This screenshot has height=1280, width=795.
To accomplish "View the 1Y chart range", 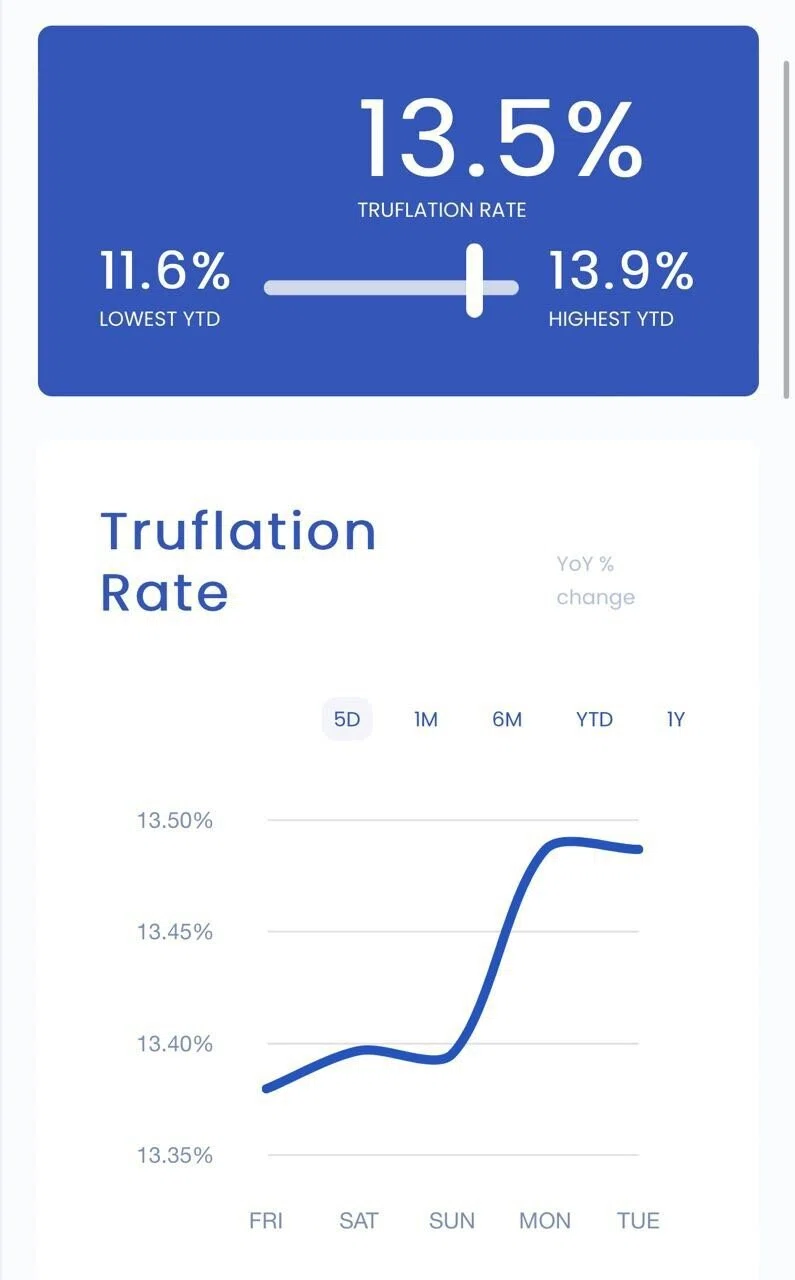I will tap(676, 719).
